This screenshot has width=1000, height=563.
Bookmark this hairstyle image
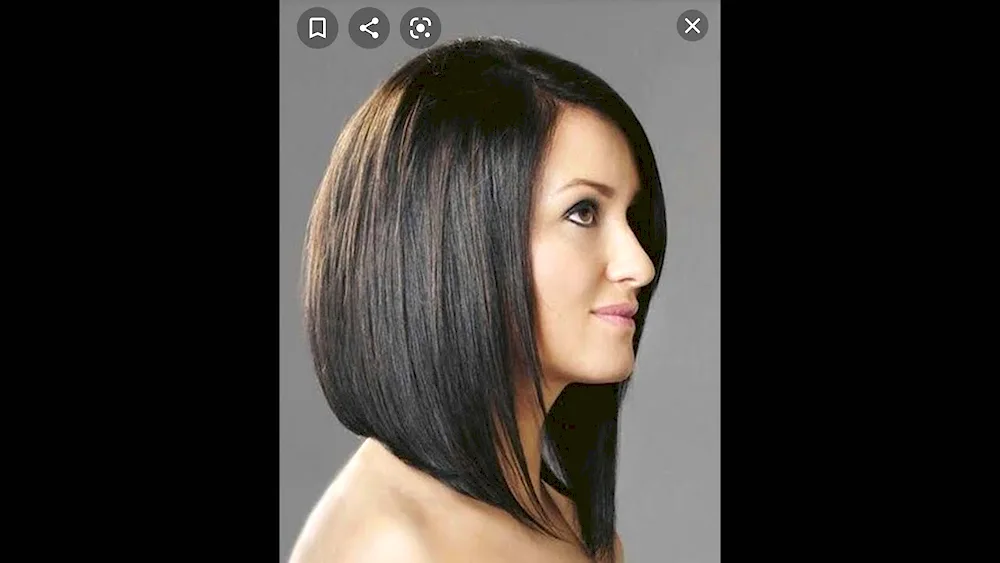point(317,28)
